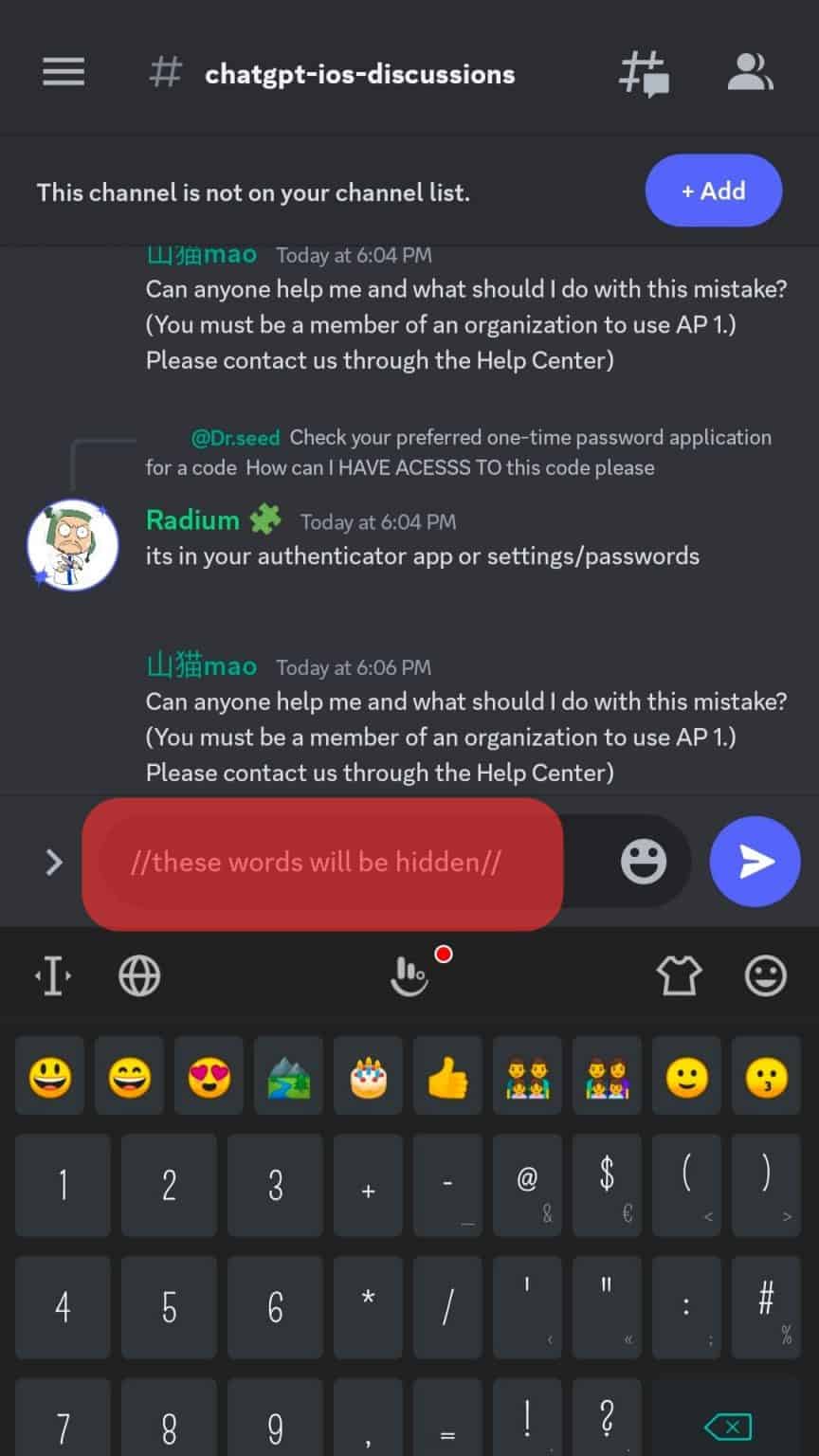Send the message with blue arrow button
The width and height of the screenshot is (819, 1456).
[755, 861]
